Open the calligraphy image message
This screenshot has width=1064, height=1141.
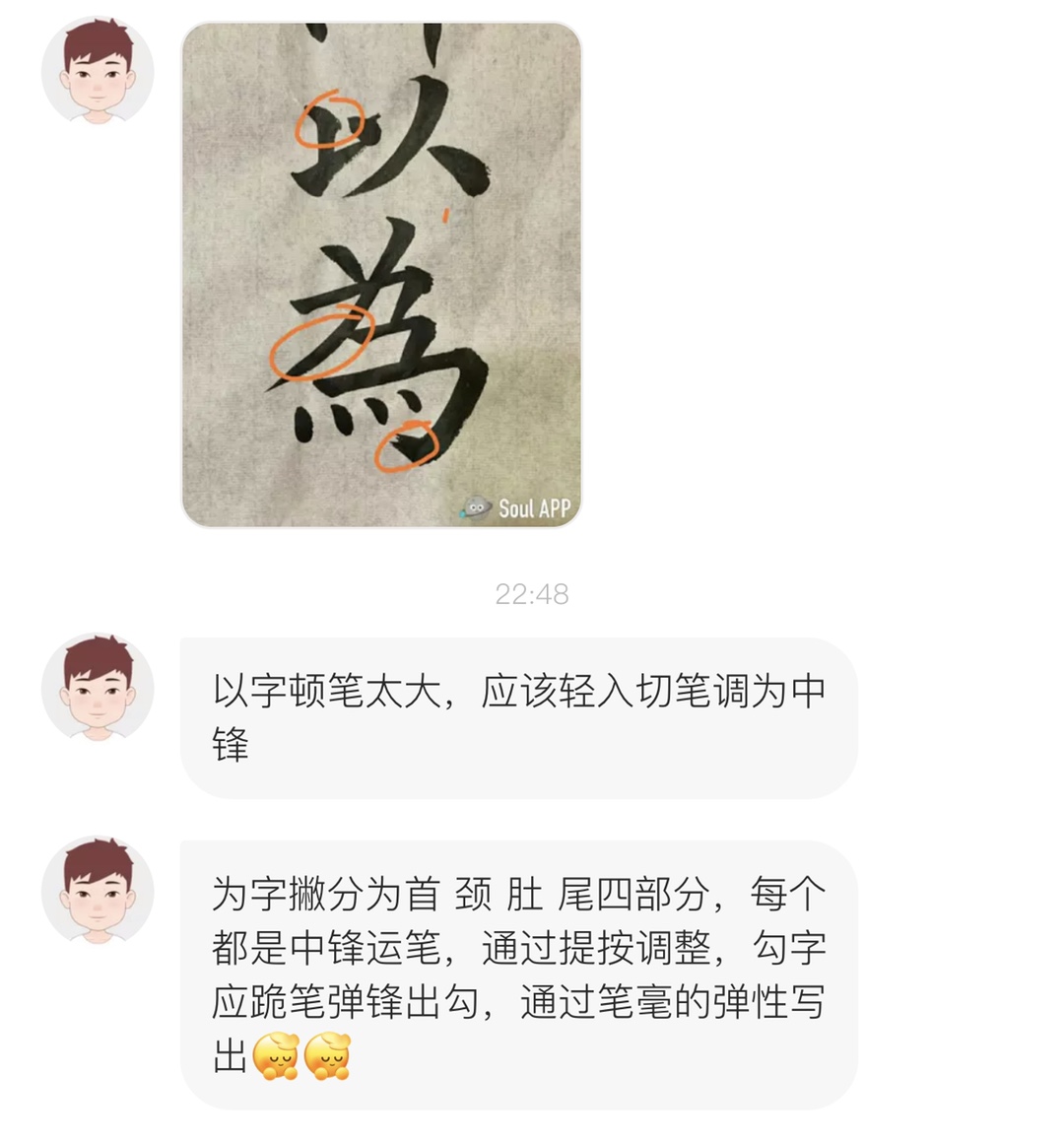tap(381, 275)
